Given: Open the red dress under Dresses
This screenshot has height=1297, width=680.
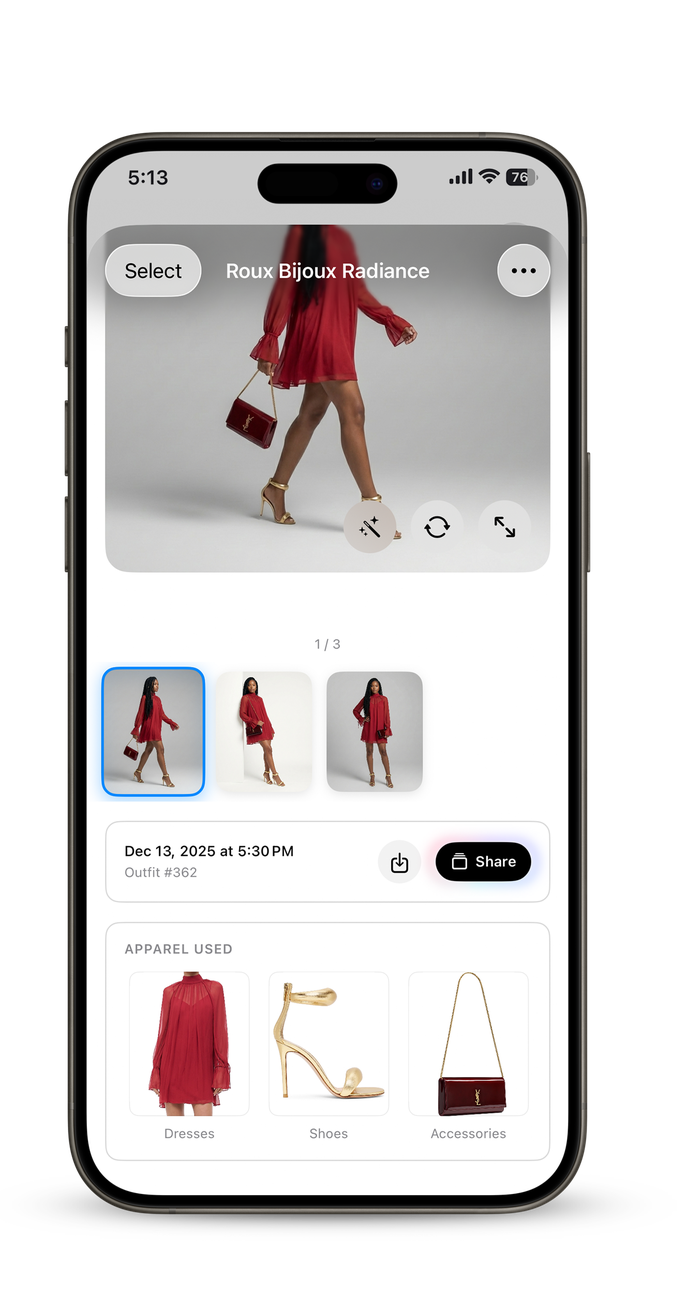Looking at the screenshot, I should pos(189,1044).
